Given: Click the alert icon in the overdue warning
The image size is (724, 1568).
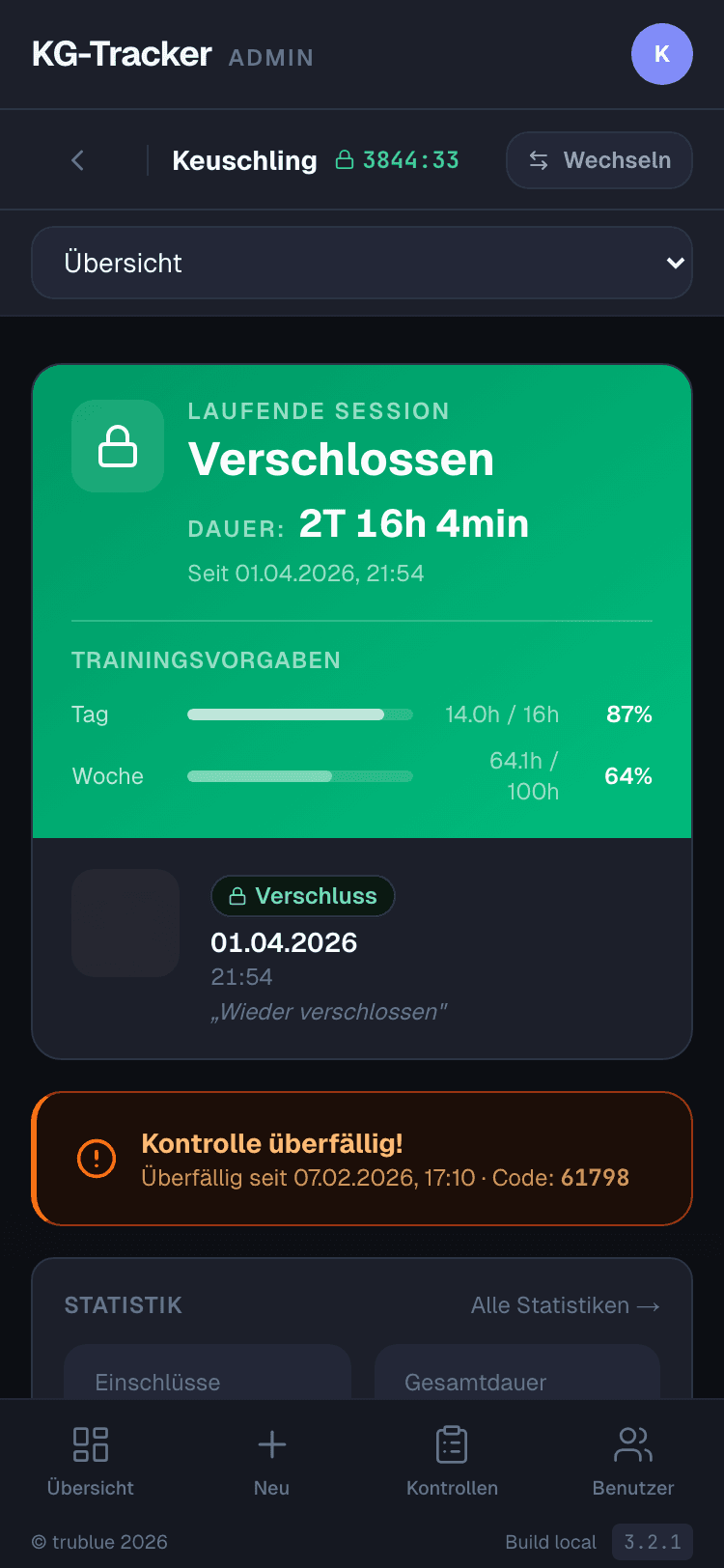Looking at the screenshot, I should coord(96,1157).
